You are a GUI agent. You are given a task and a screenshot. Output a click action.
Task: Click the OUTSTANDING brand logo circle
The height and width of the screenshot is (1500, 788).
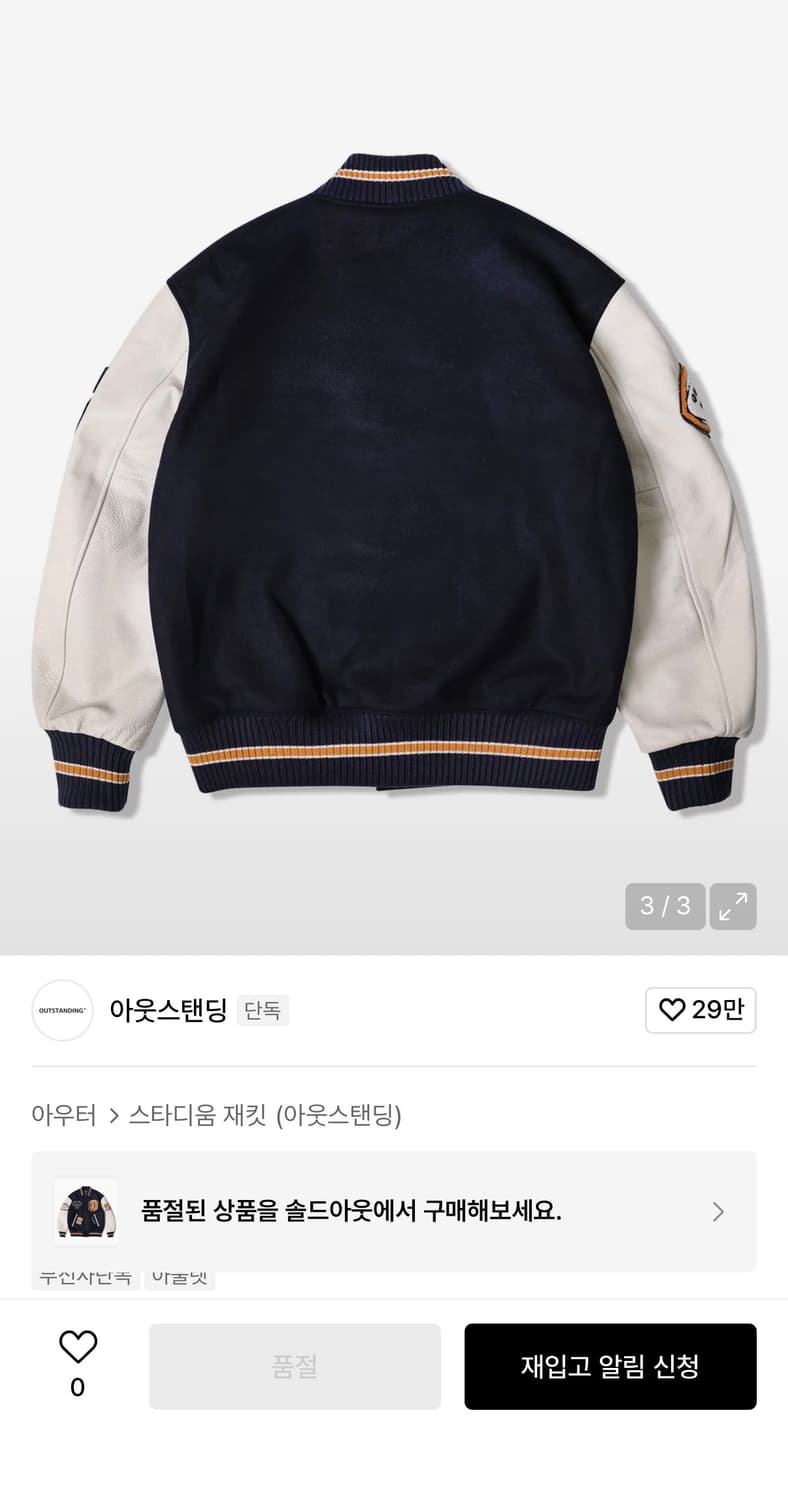[x=62, y=1011]
